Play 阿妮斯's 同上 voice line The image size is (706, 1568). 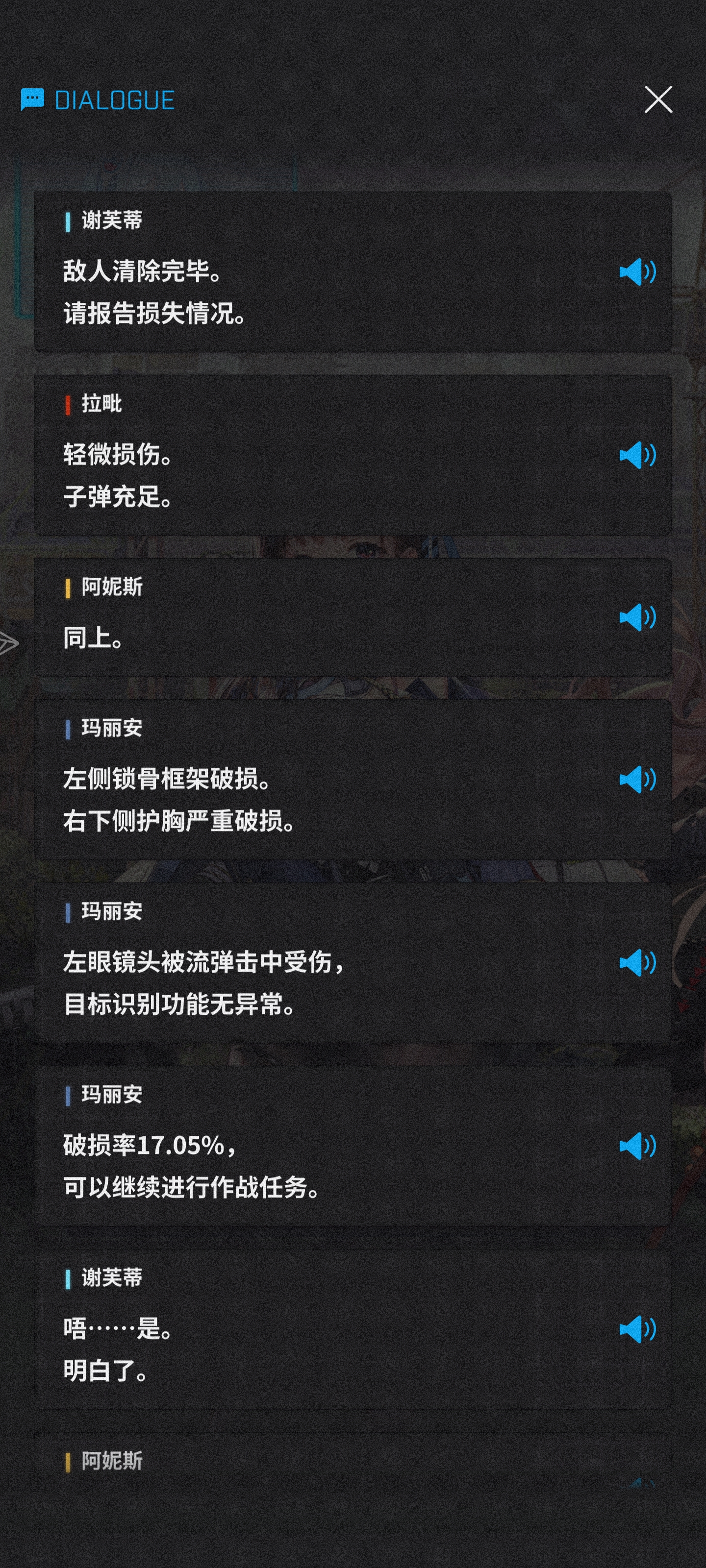pos(637,617)
